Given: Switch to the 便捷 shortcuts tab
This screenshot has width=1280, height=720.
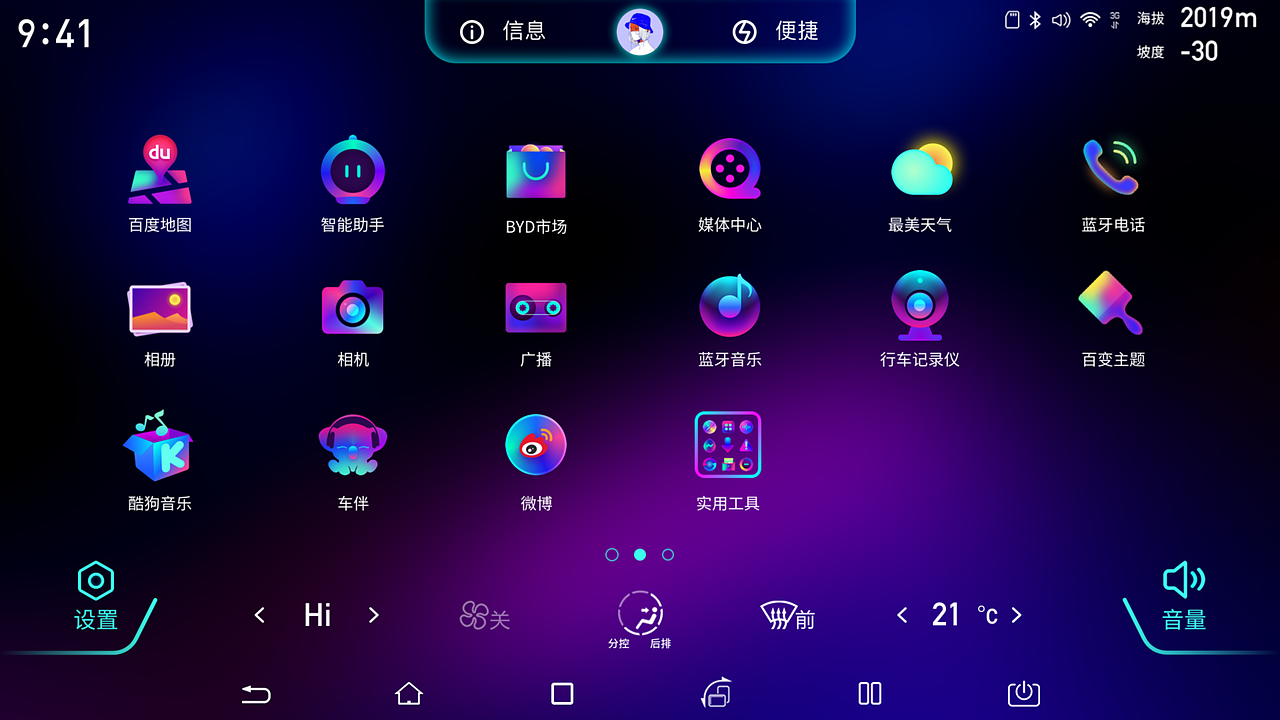Looking at the screenshot, I should tap(777, 31).
